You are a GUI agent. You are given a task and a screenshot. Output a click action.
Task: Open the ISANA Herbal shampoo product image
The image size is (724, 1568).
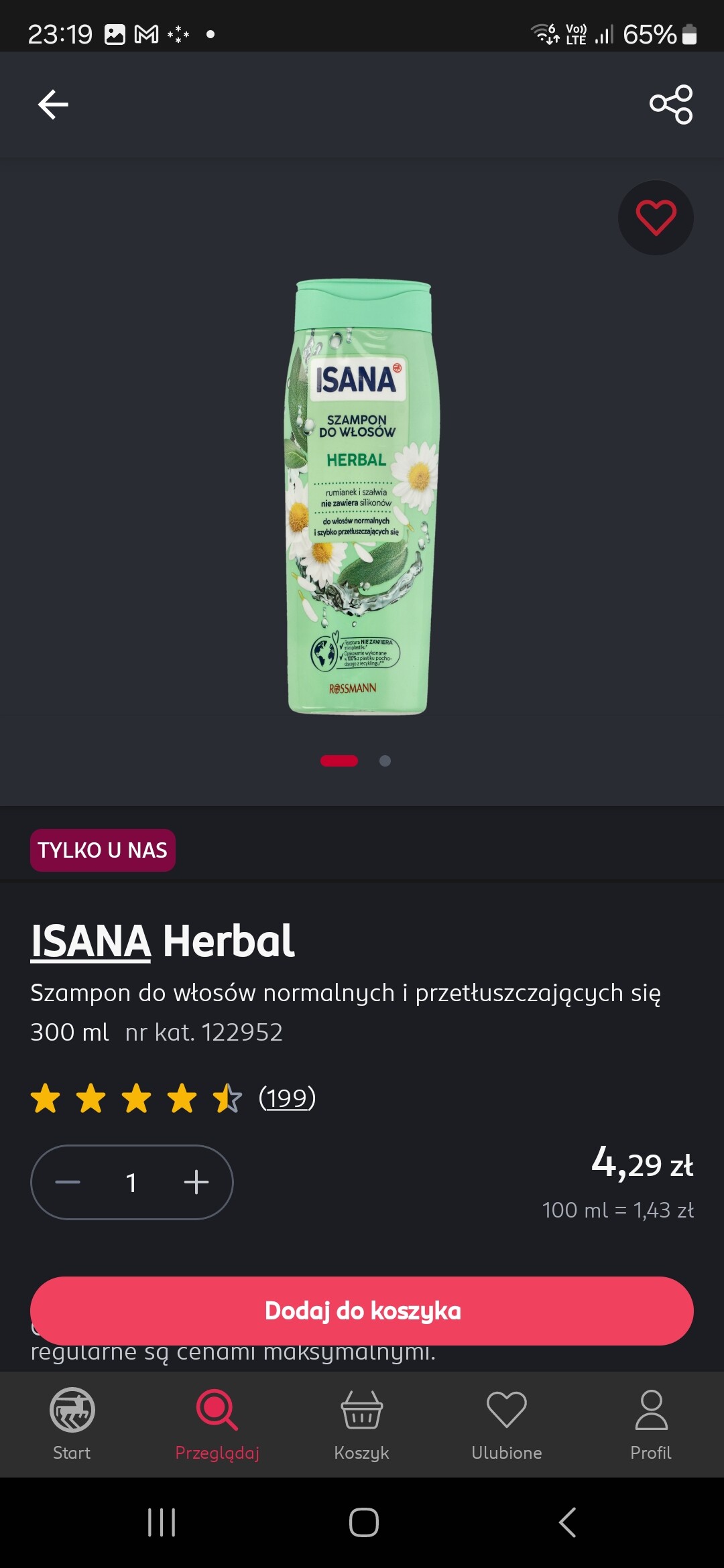(362, 497)
